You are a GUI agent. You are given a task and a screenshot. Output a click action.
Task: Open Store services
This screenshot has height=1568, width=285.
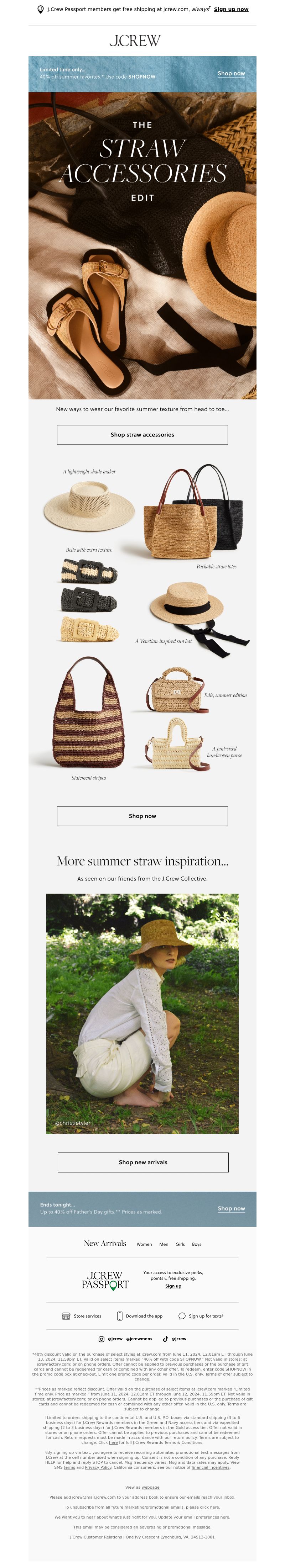82,1316
